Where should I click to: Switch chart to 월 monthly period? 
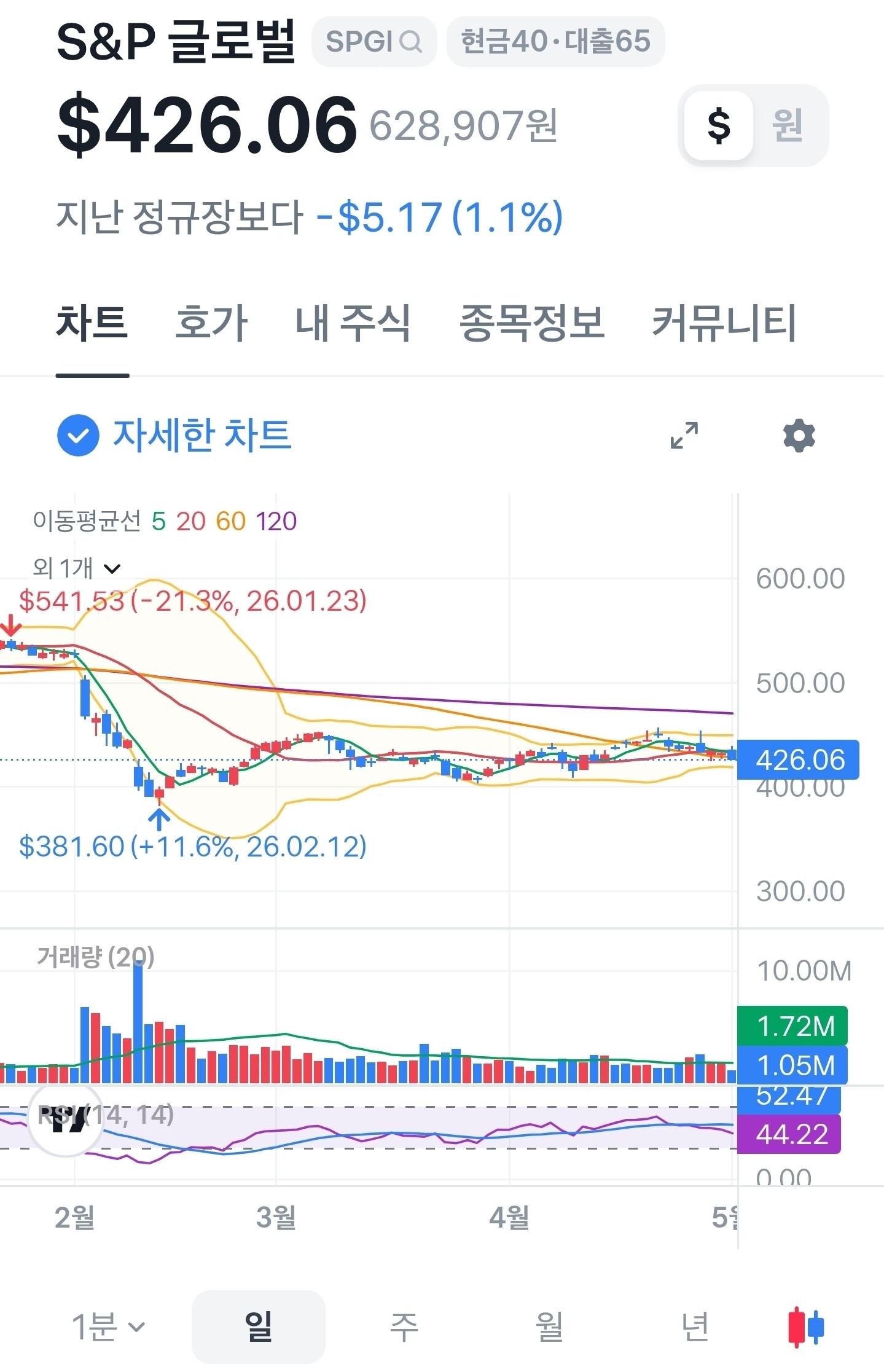550,1327
